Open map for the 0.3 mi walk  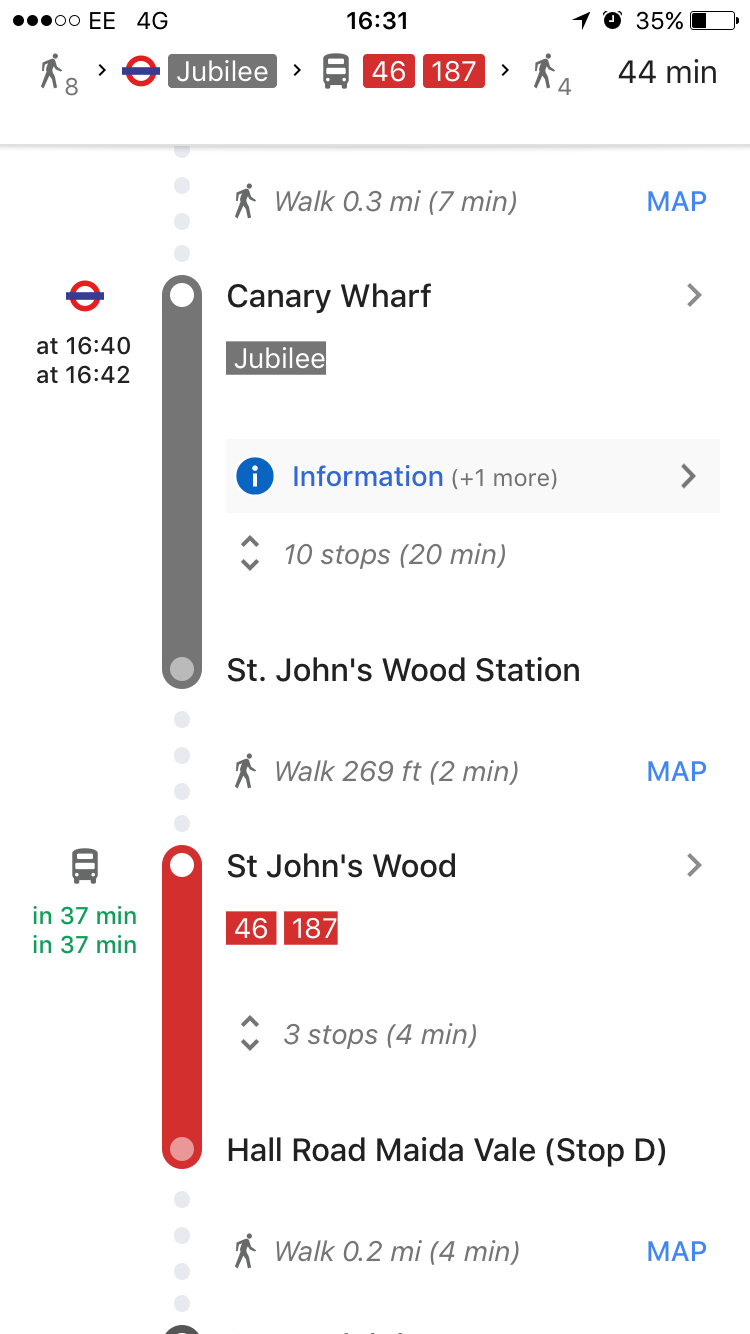pos(676,201)
